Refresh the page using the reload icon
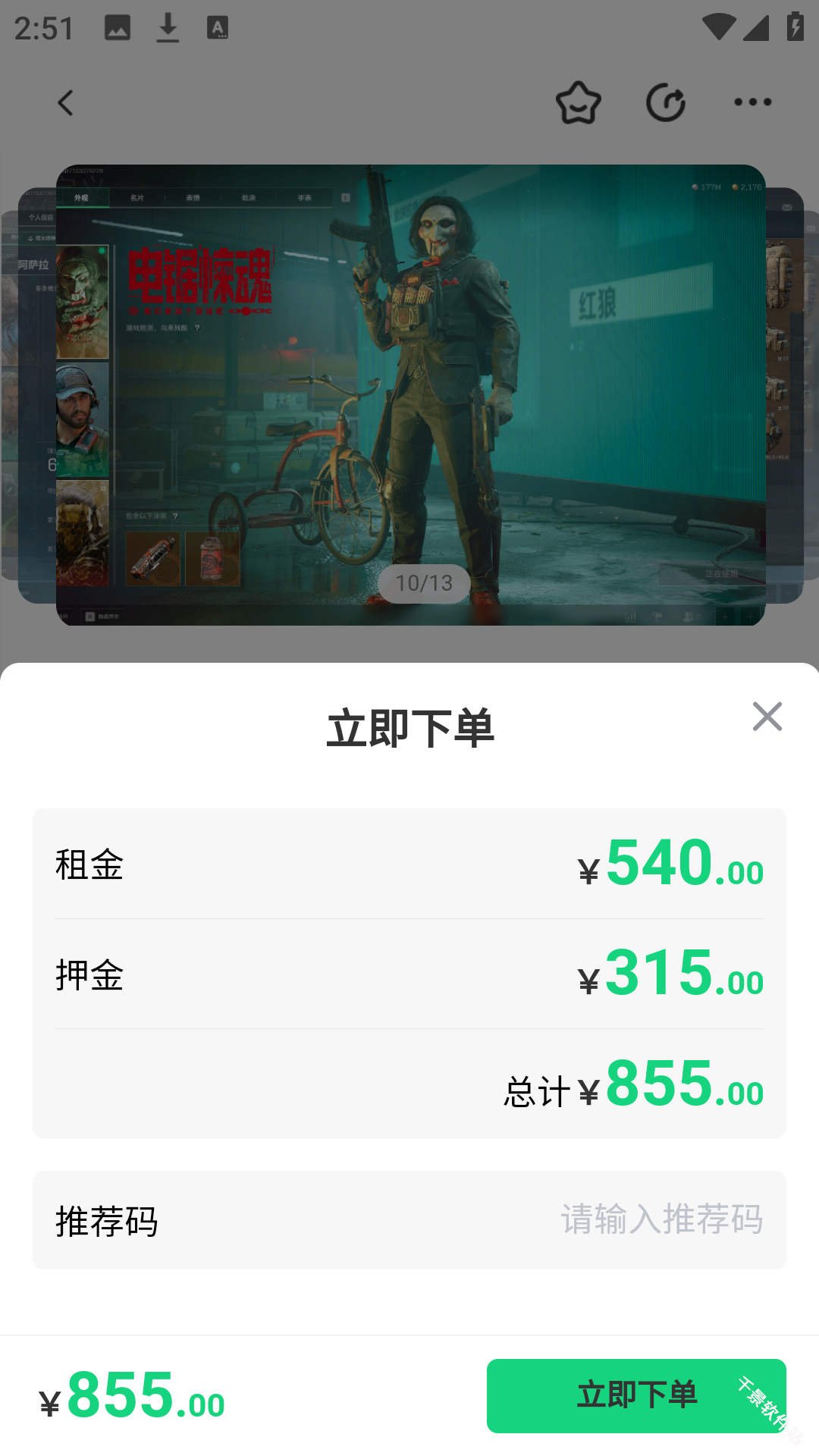This screenshot has width=819, height=1456. coord(666,103)
